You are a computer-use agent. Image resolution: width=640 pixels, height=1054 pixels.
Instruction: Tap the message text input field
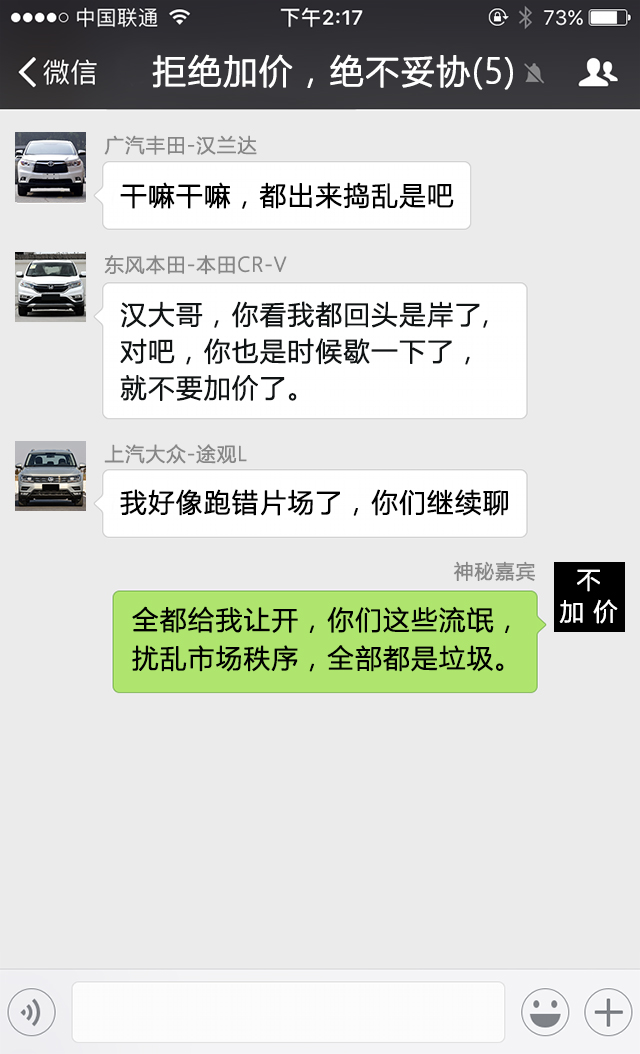click(288, 1012)
